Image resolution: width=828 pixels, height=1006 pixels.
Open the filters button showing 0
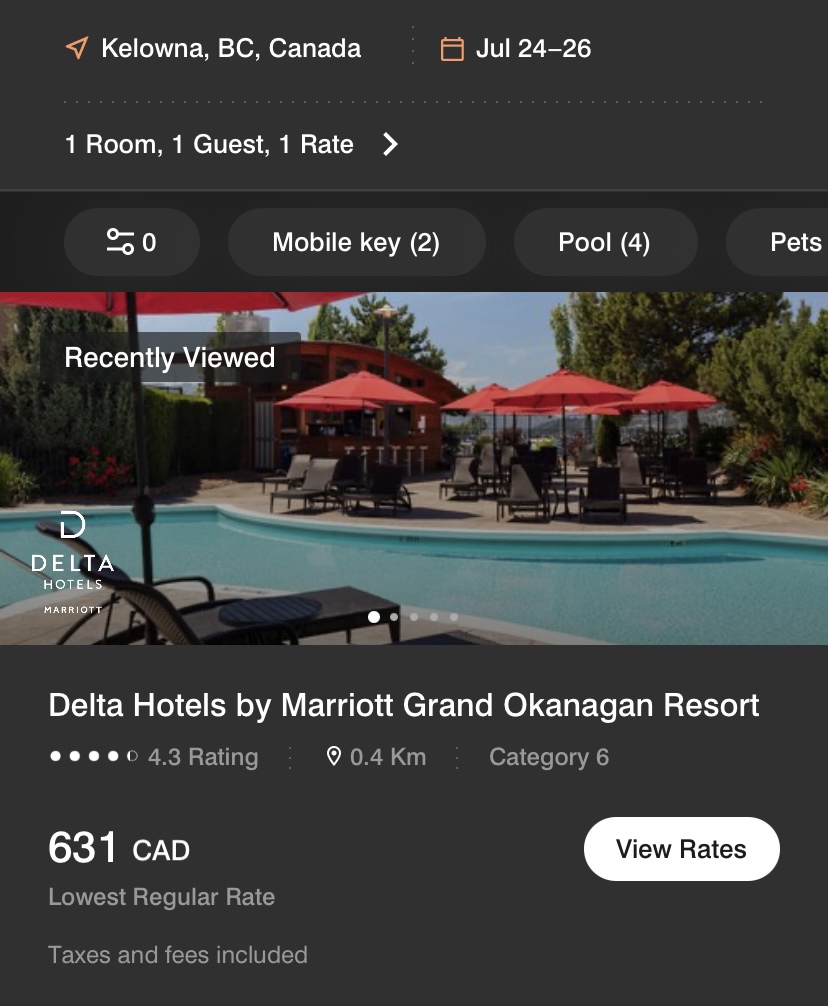132,242
